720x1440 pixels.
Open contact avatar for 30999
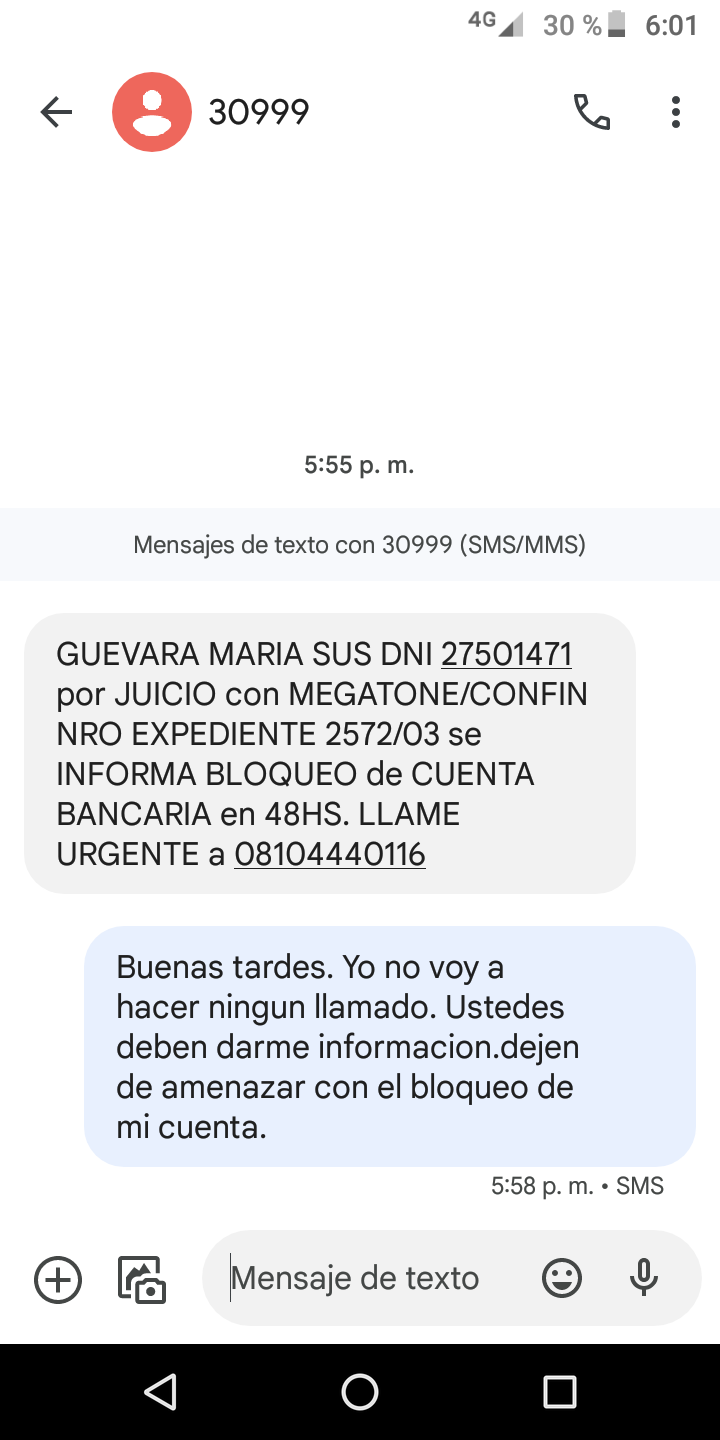coord(152,112)
